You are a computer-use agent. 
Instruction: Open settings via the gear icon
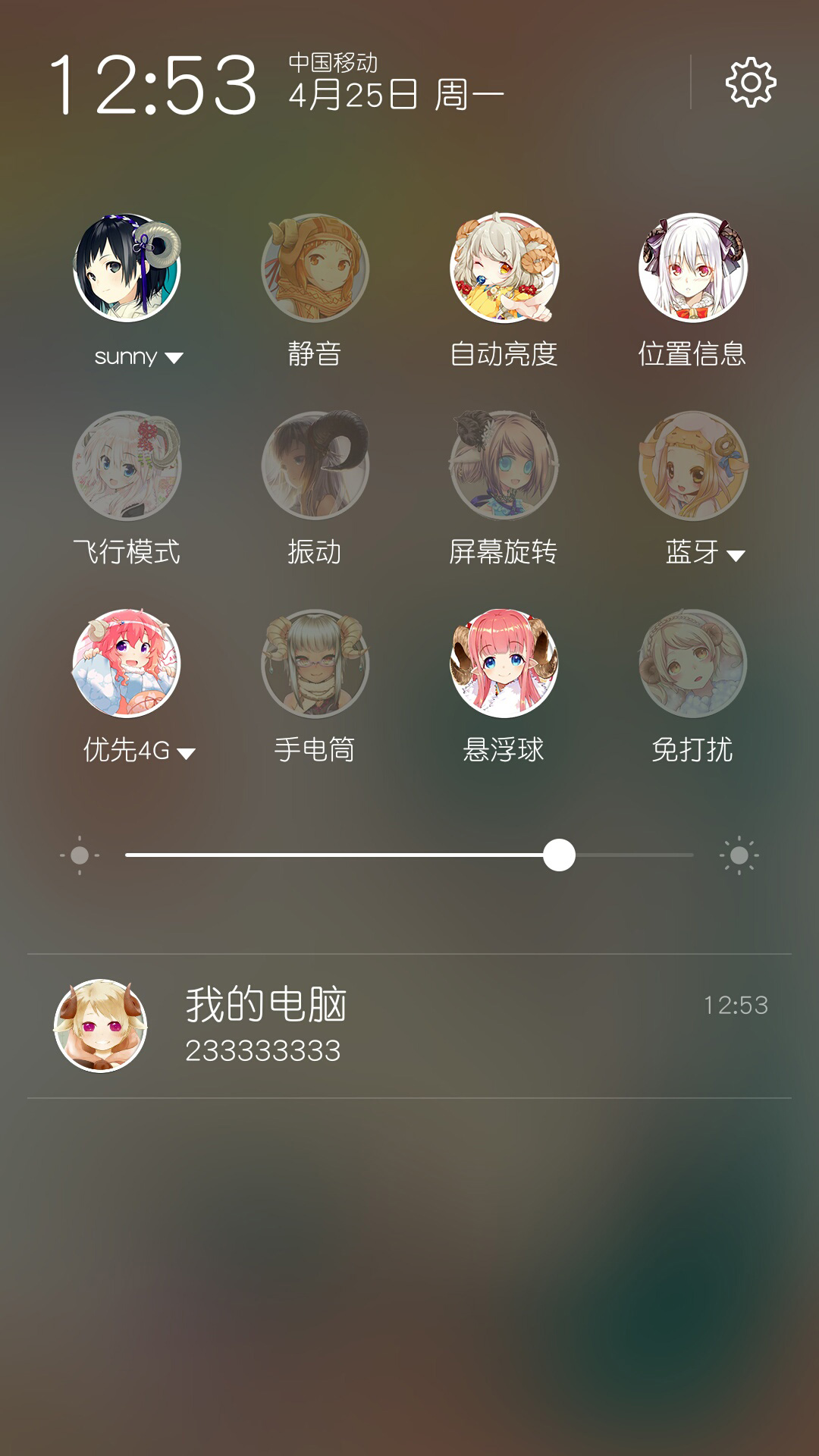751,82
